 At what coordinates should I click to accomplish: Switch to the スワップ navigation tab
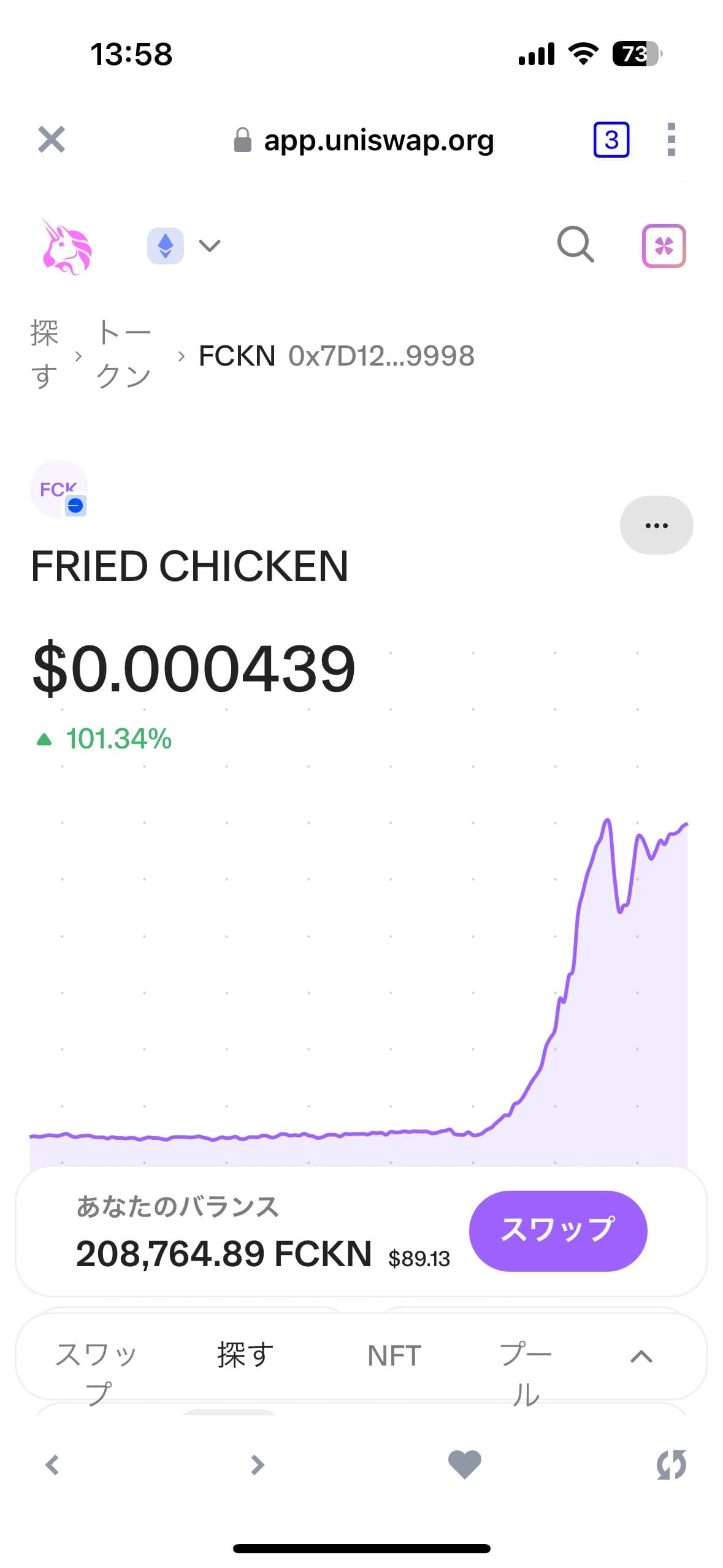coord(96,1372)
